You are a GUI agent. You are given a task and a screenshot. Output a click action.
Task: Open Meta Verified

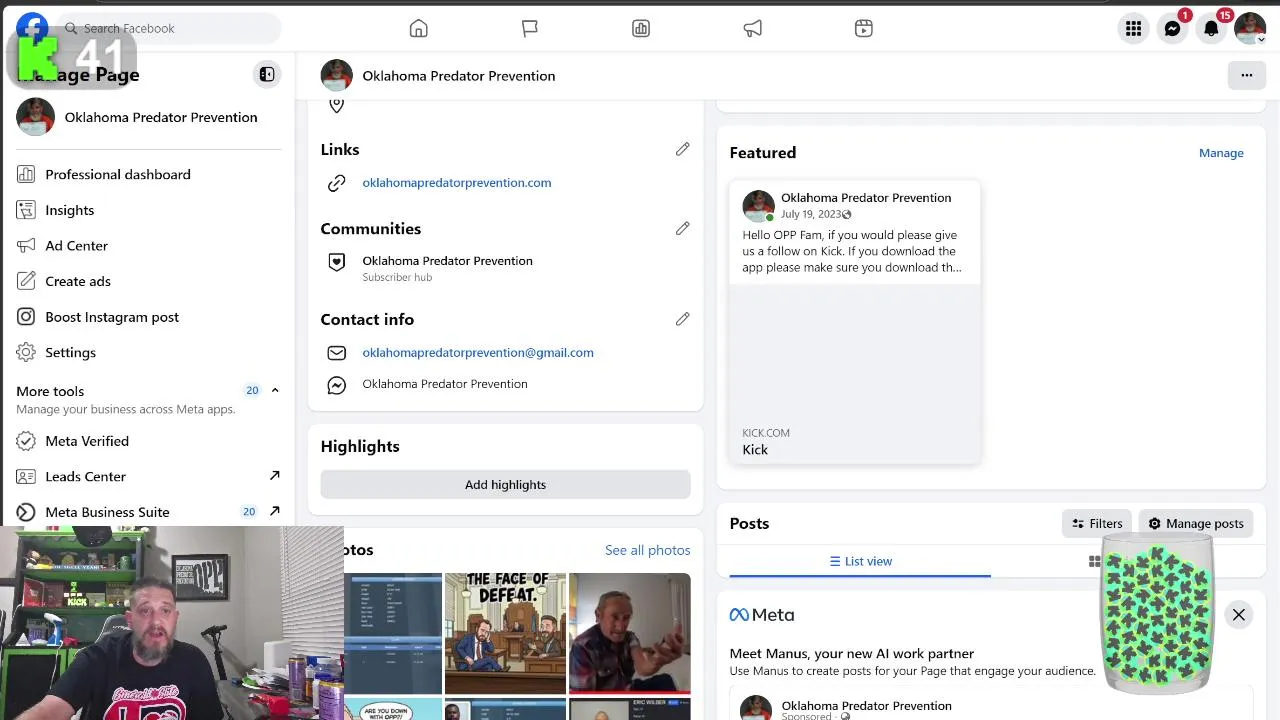(86, 441)
